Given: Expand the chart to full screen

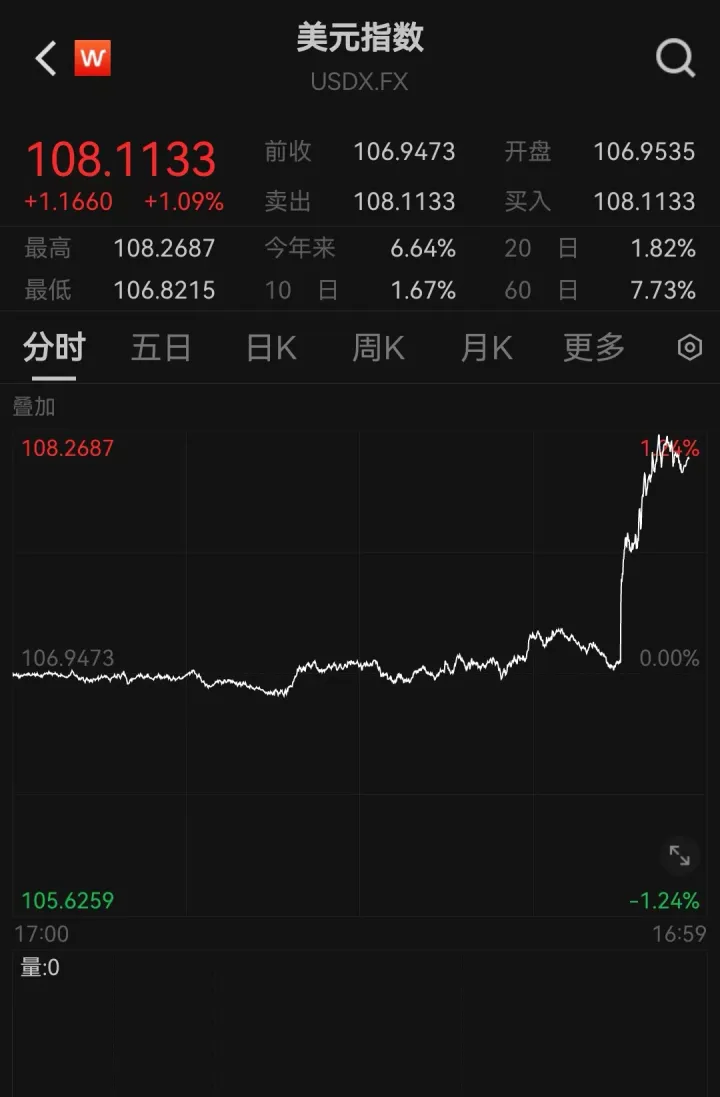Looking at the screenshot, I should point(679,855).
